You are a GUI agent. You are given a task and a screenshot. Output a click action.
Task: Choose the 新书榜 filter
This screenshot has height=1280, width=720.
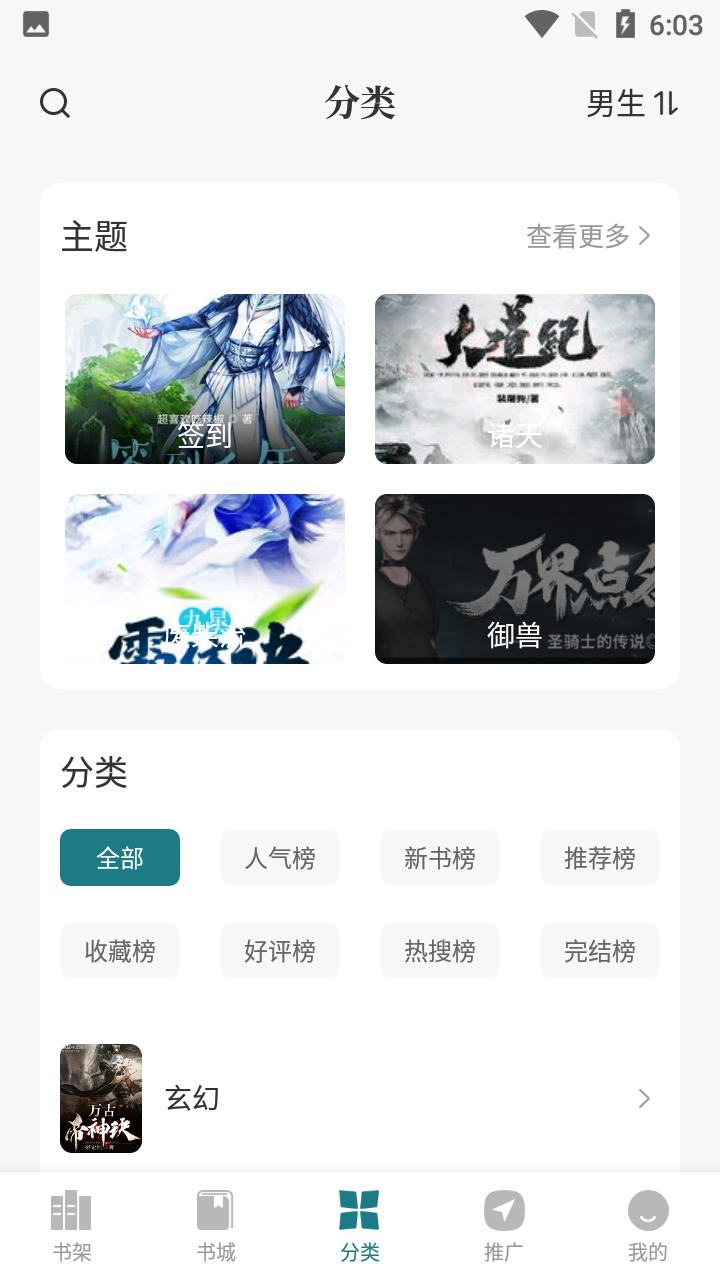tap(440, 858)
